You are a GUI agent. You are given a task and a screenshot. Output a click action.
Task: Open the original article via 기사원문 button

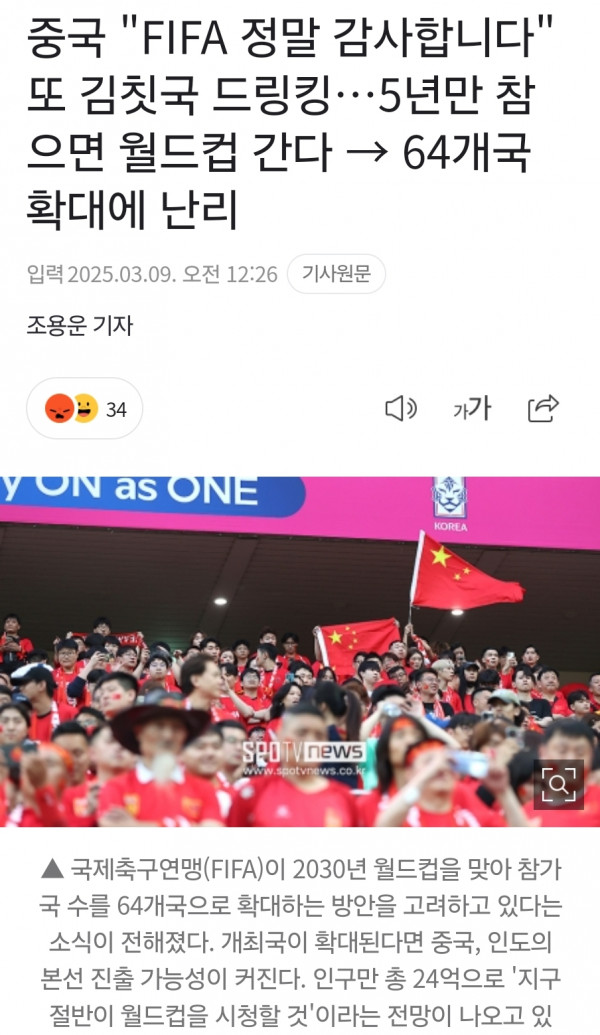pyautogui.click(x=336, y=274)
